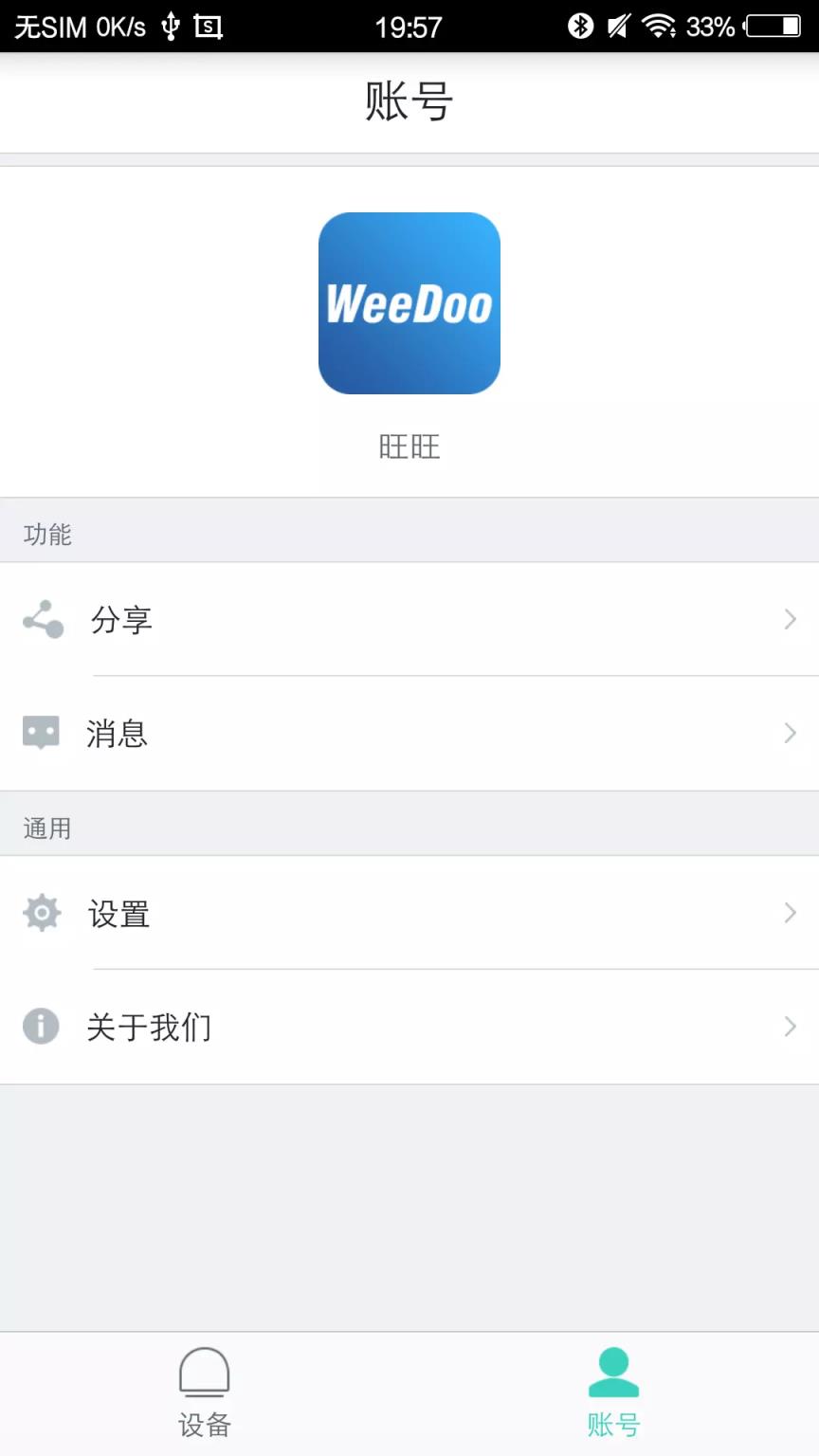Tap the gear icon beside 设置
The height and width of the screenshot is (1456, 819).
pyautogui.click(x=41, y=913)
